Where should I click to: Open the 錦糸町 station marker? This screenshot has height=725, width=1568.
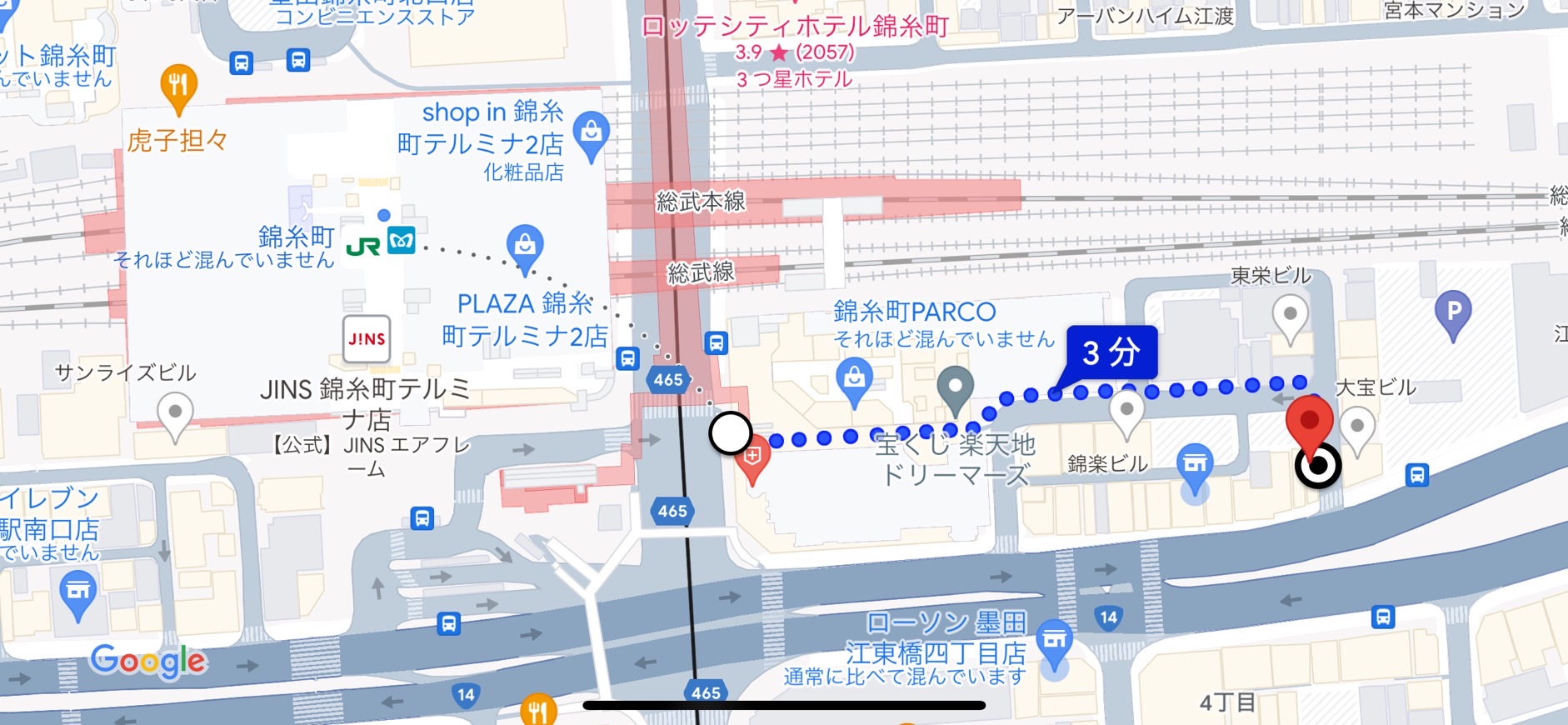[382, 243]
